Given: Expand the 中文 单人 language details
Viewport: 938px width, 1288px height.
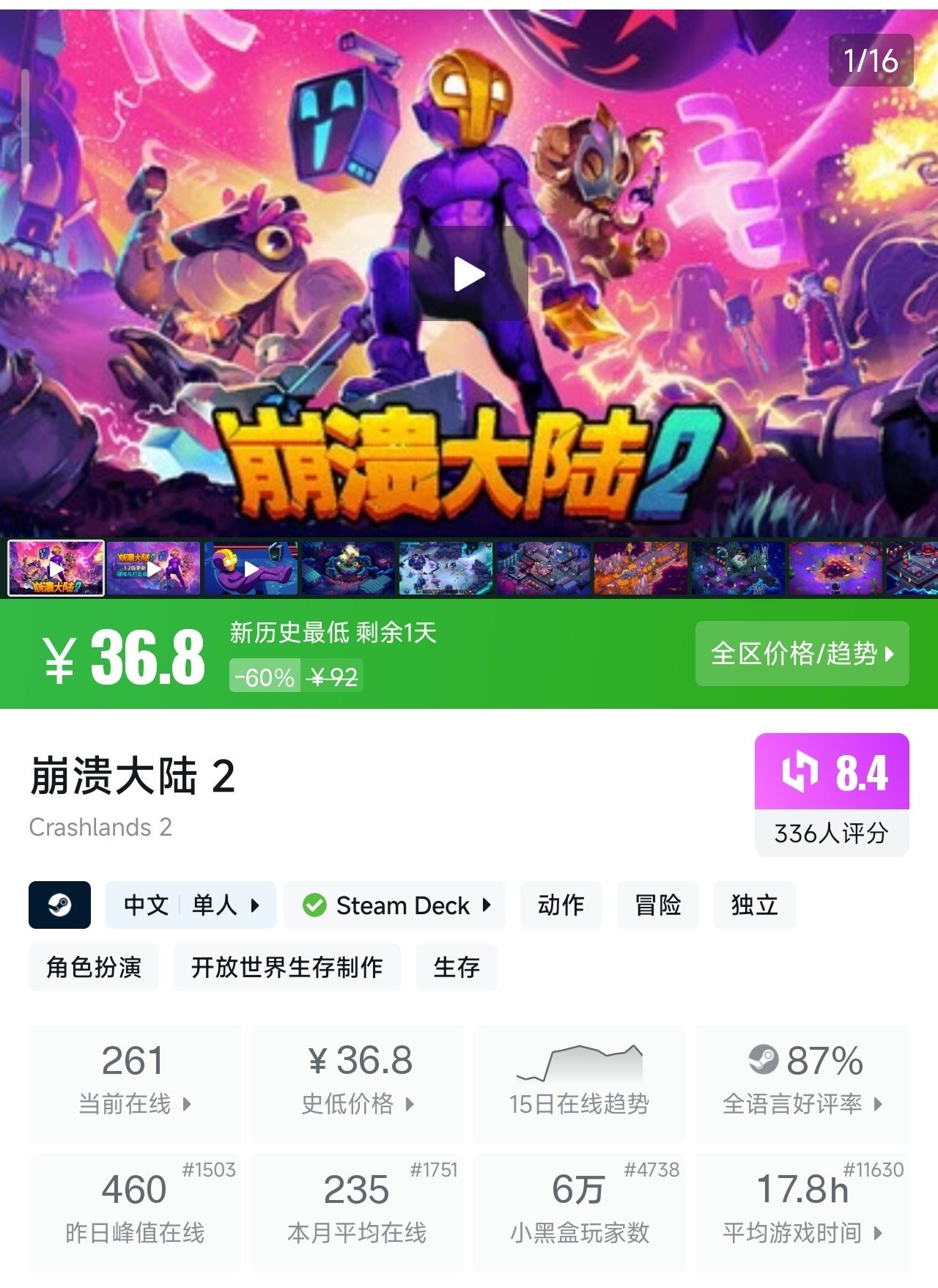Looking at the screenshot, I should pos(191,905).
